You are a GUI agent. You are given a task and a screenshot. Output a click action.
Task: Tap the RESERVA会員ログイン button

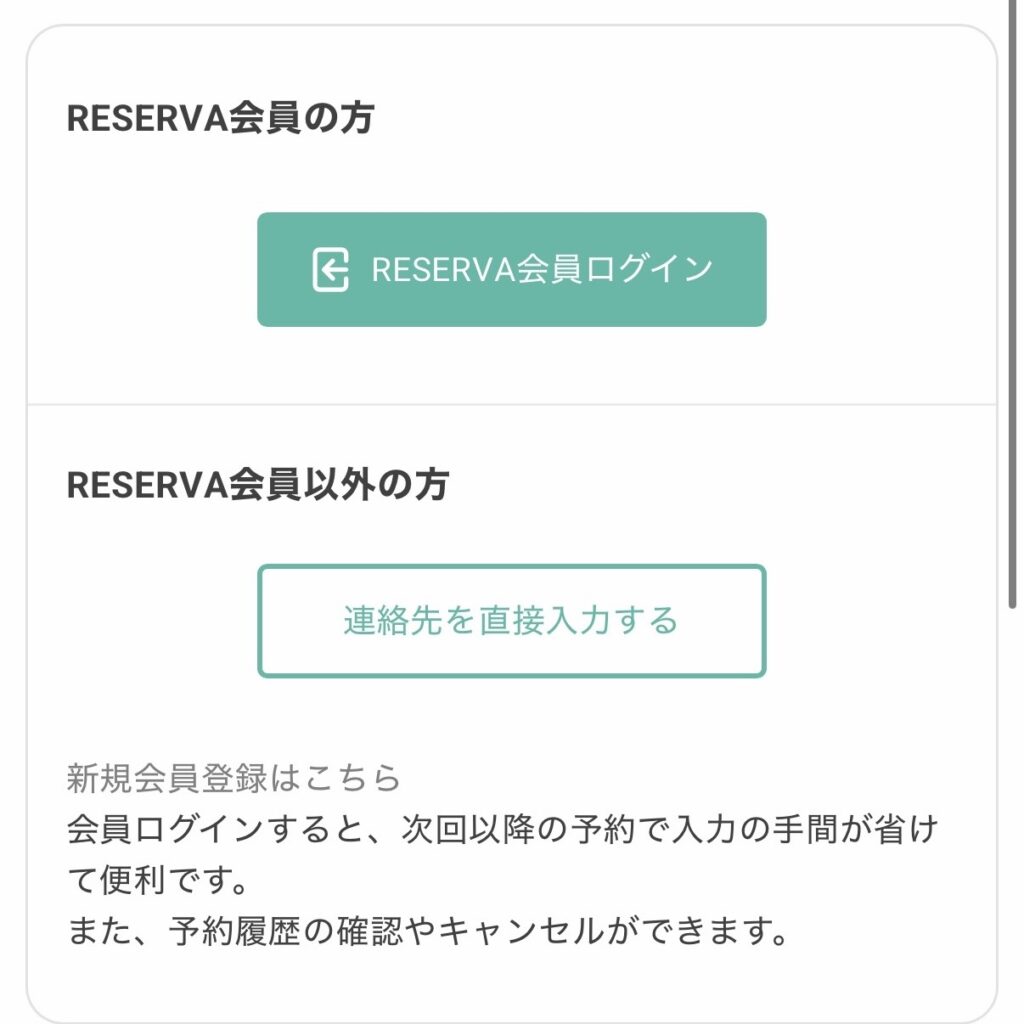coord(511,269)
